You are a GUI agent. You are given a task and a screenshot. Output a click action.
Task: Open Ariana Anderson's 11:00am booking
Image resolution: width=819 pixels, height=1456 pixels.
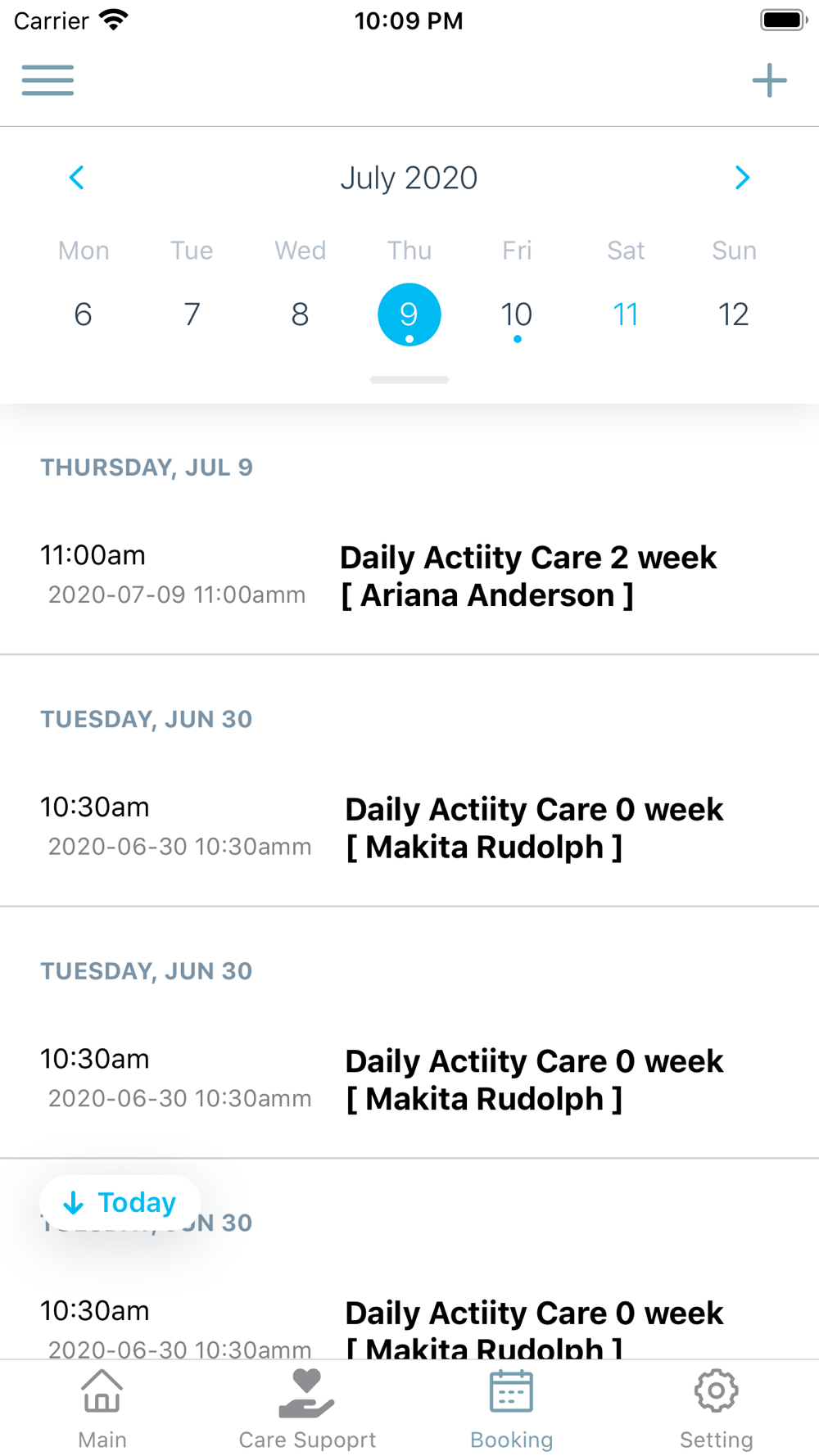click(409, 577)
